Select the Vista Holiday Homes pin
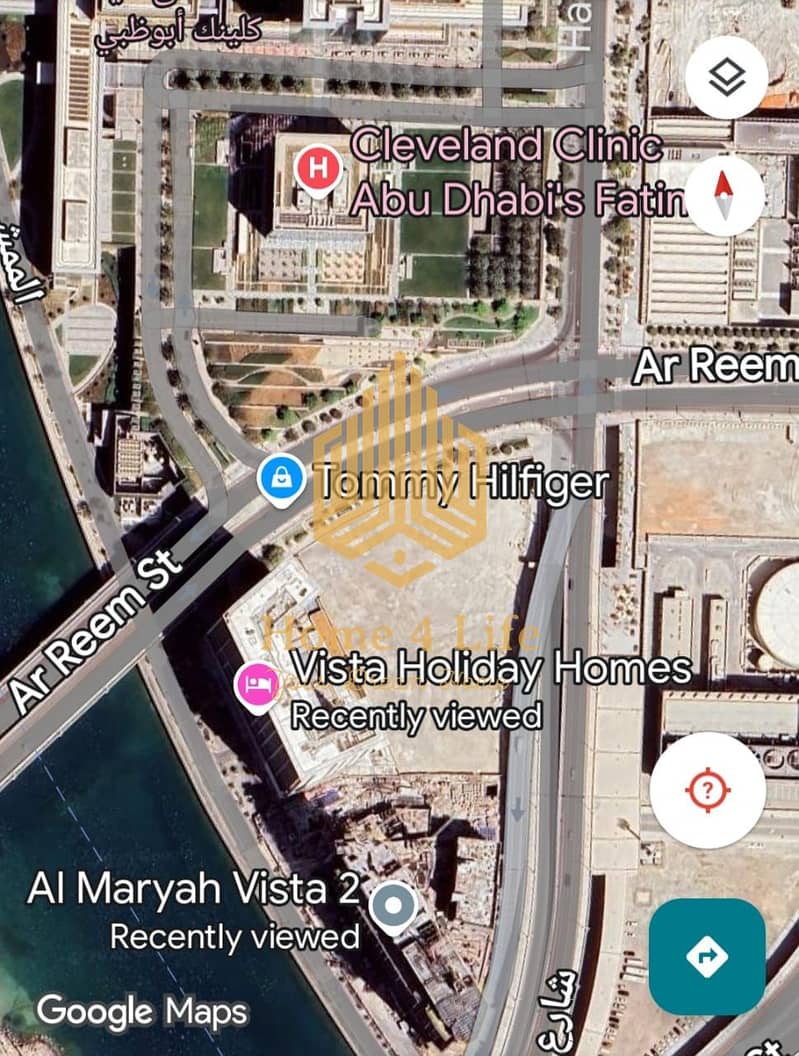This screenshot has height=1056, width=799. click(x=256, y=685)
